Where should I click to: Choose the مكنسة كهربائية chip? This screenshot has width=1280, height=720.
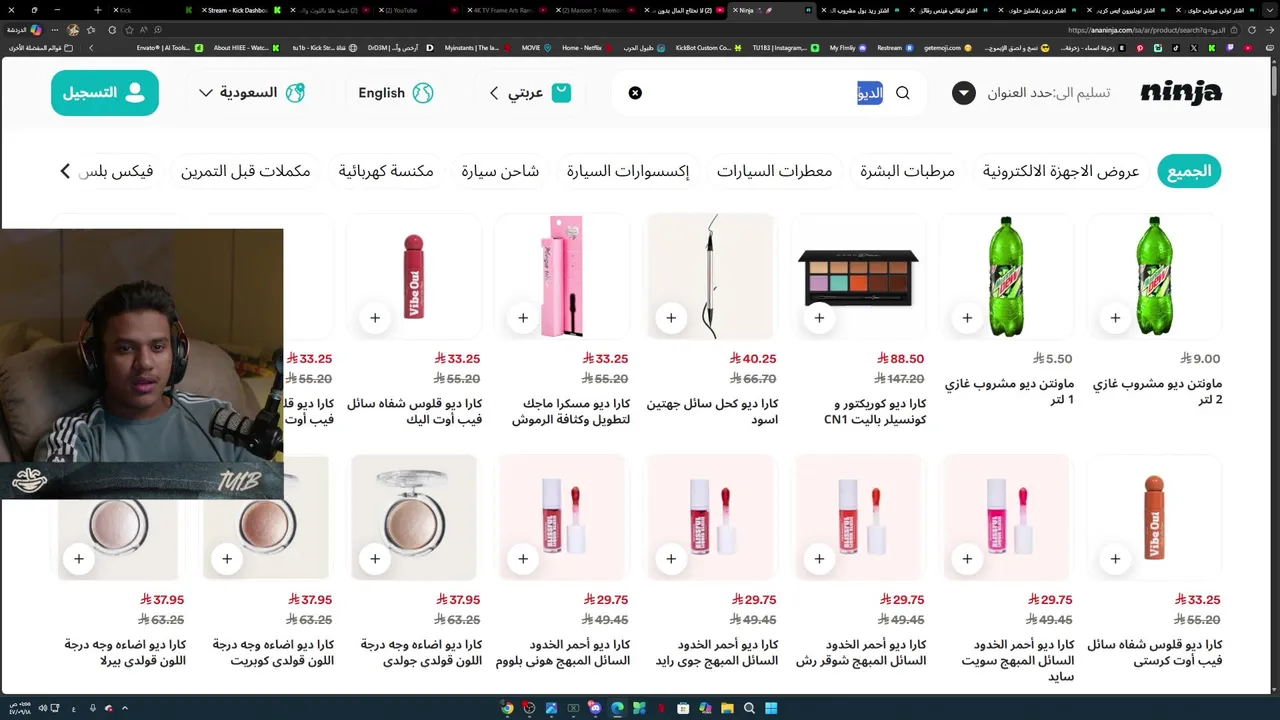pyautogui.click(x=386, y=171)
